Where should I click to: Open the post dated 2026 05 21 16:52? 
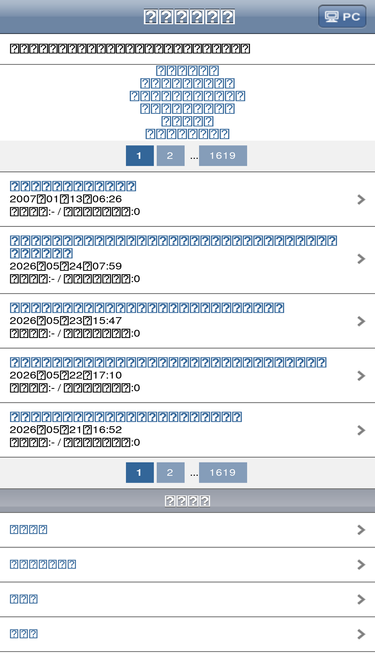pyautogui.click(x=188, y=430)
